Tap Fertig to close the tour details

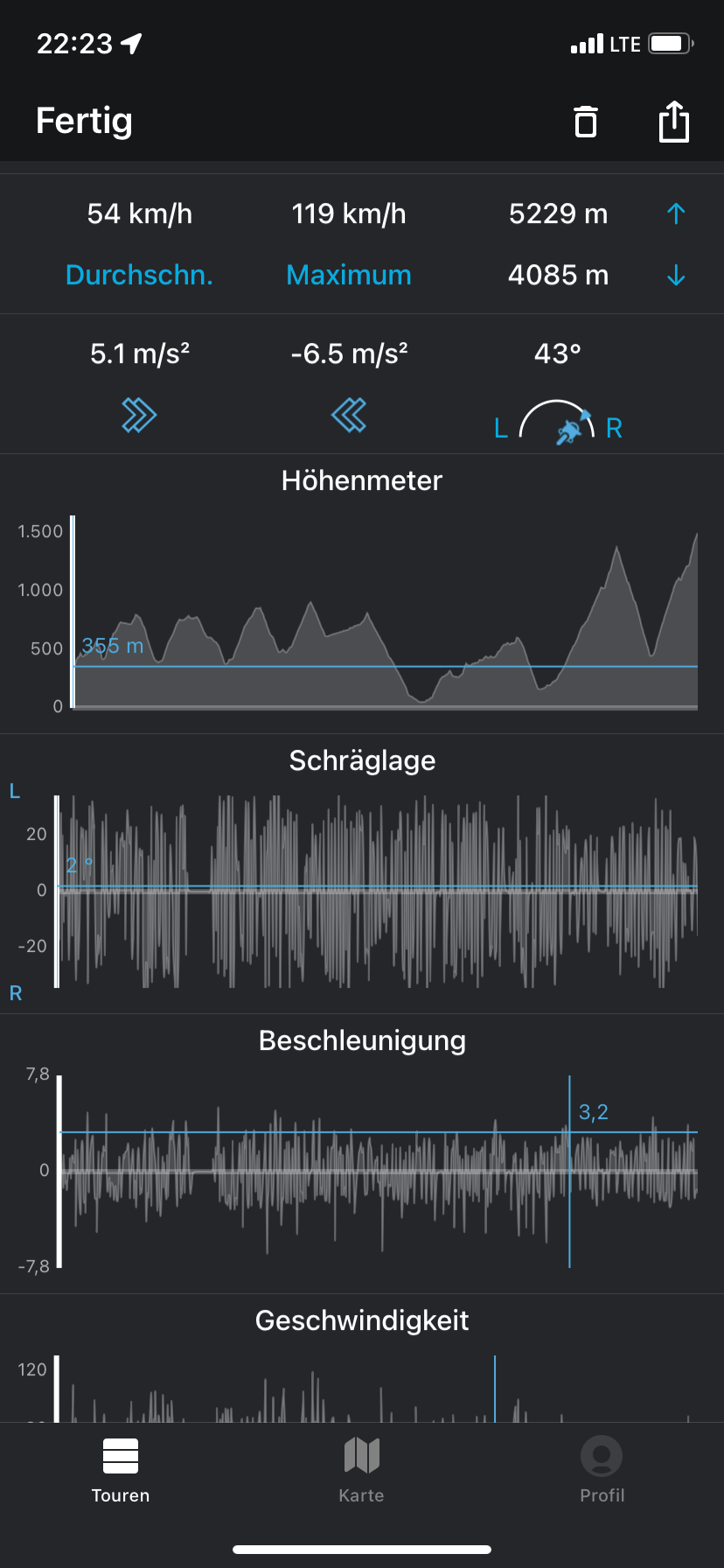tap(84, 121)
